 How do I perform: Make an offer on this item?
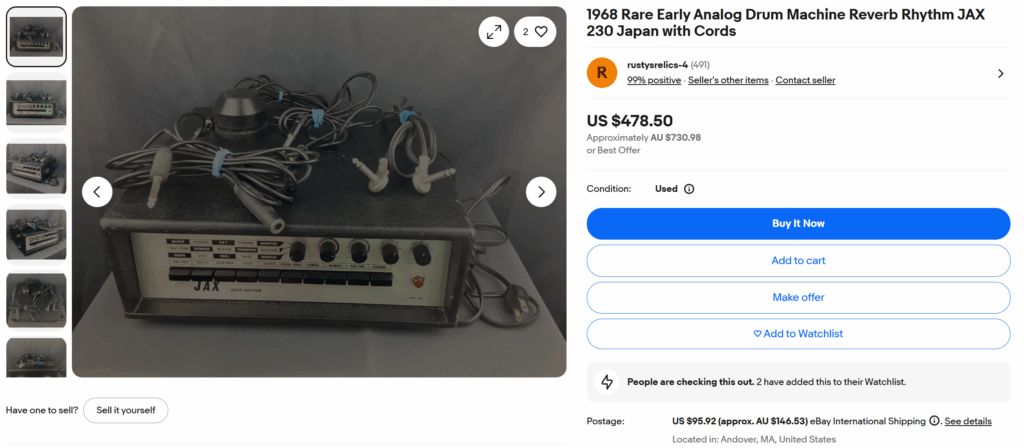798,297
